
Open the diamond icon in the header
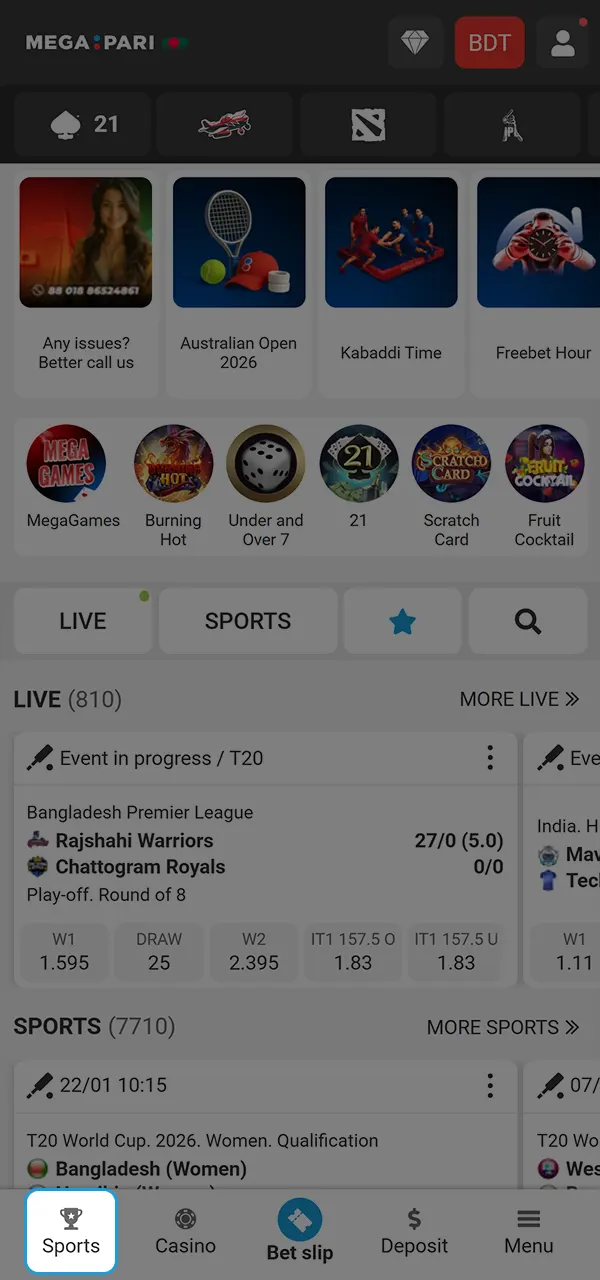(x=415, y=43)
